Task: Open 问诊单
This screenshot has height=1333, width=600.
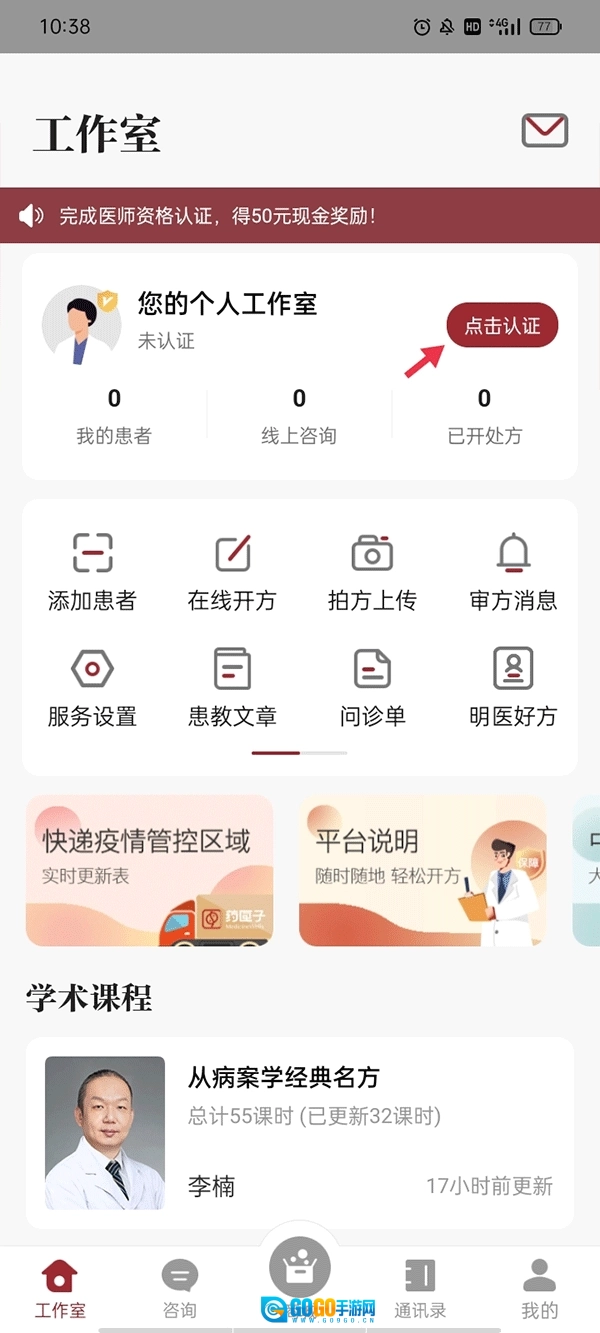Action: pyautogui.click(x=372, y=687)
